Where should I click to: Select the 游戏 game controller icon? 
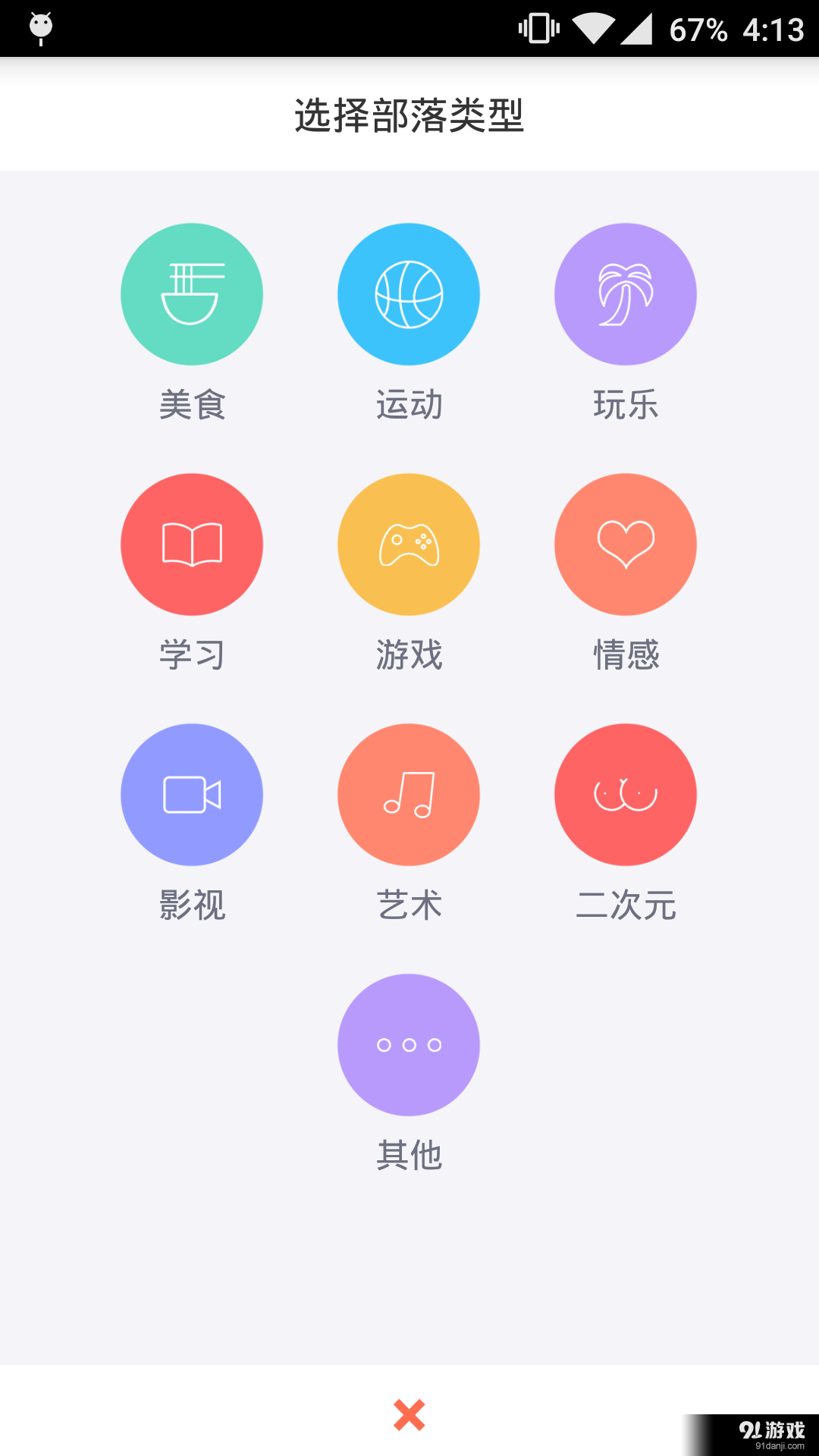coord(409,544)
